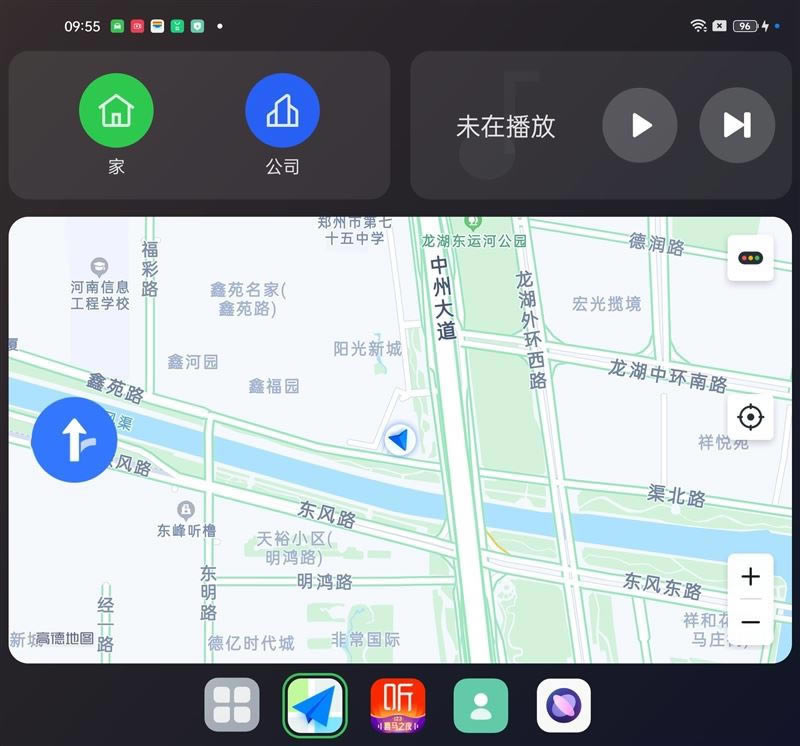Zoom out on the map

[750, 622]
